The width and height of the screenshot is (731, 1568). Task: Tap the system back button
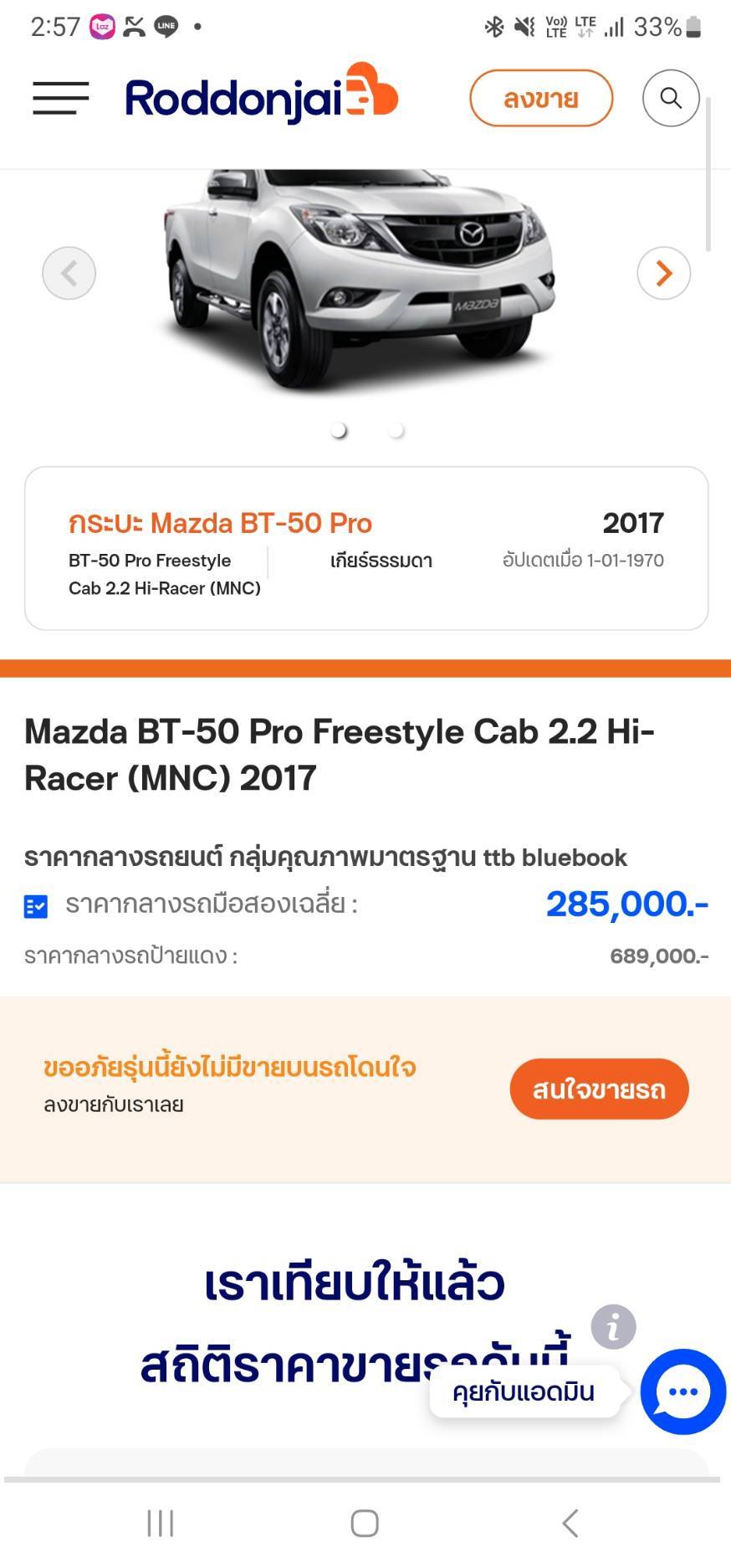[x=570, y=1523]
